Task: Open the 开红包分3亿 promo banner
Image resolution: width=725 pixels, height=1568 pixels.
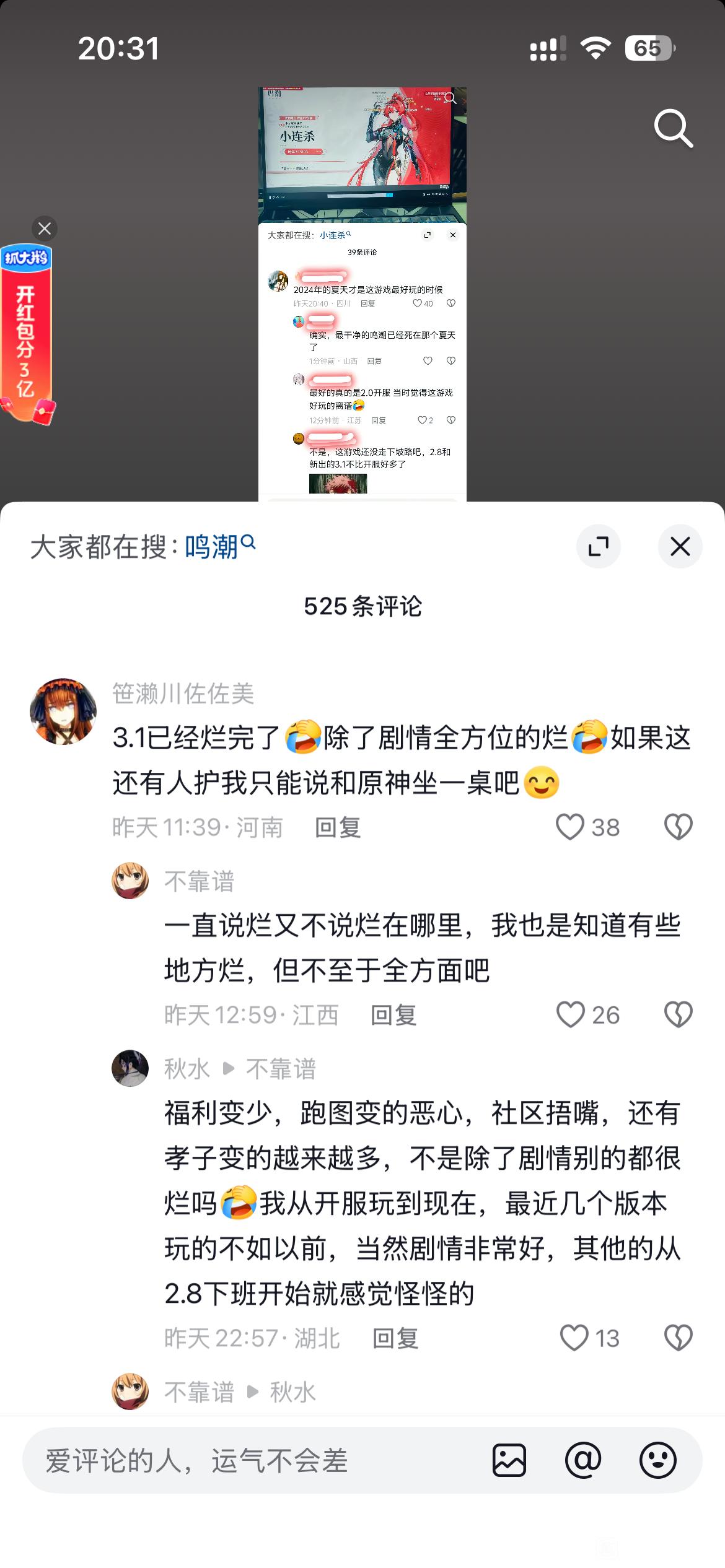Action: coord(27,334)
